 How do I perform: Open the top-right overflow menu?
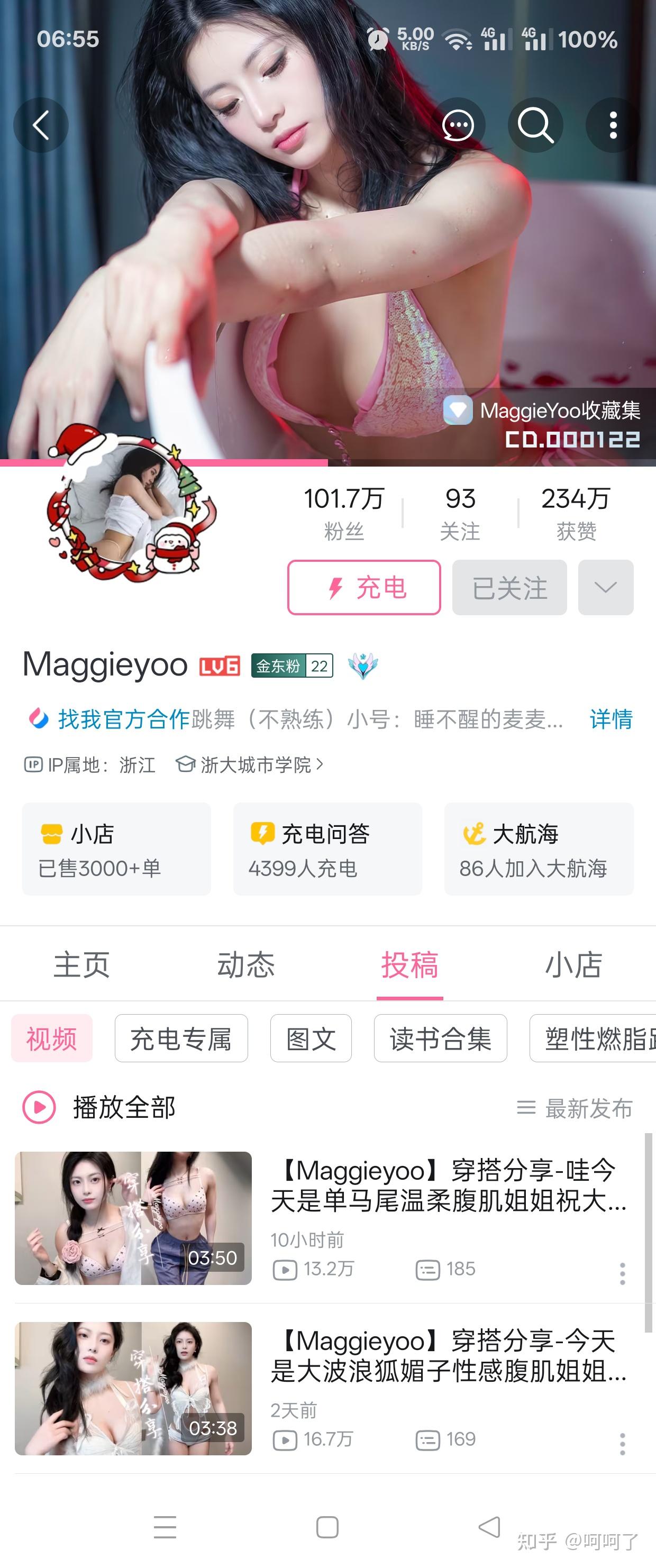(613, 125)
